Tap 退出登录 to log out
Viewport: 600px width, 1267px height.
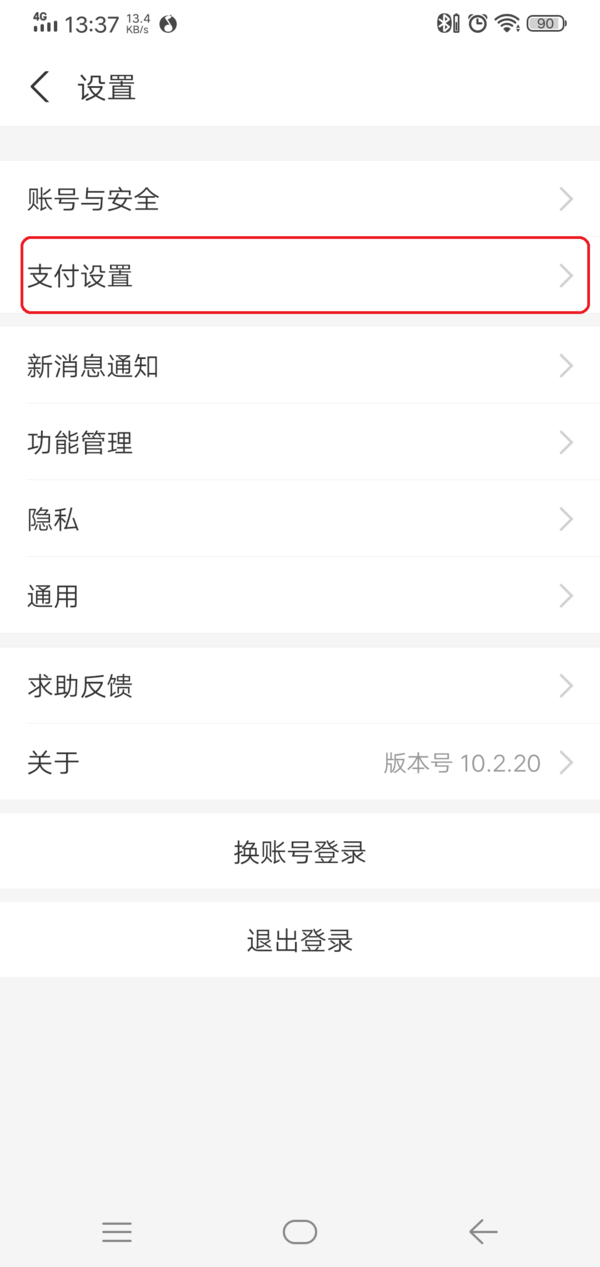coord(300,941)
